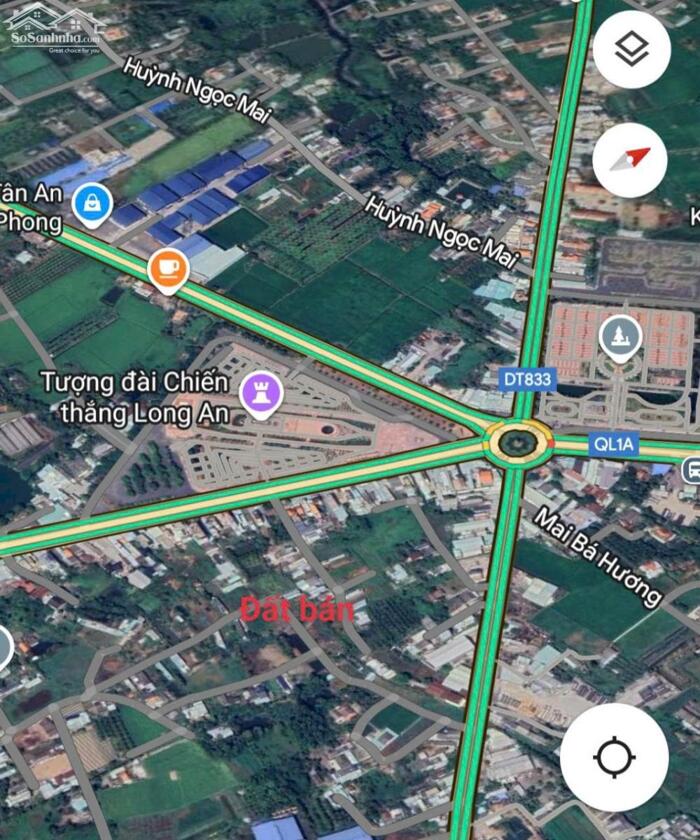
Task: Open the orange coffee shop pin
Action: (167, 268)
